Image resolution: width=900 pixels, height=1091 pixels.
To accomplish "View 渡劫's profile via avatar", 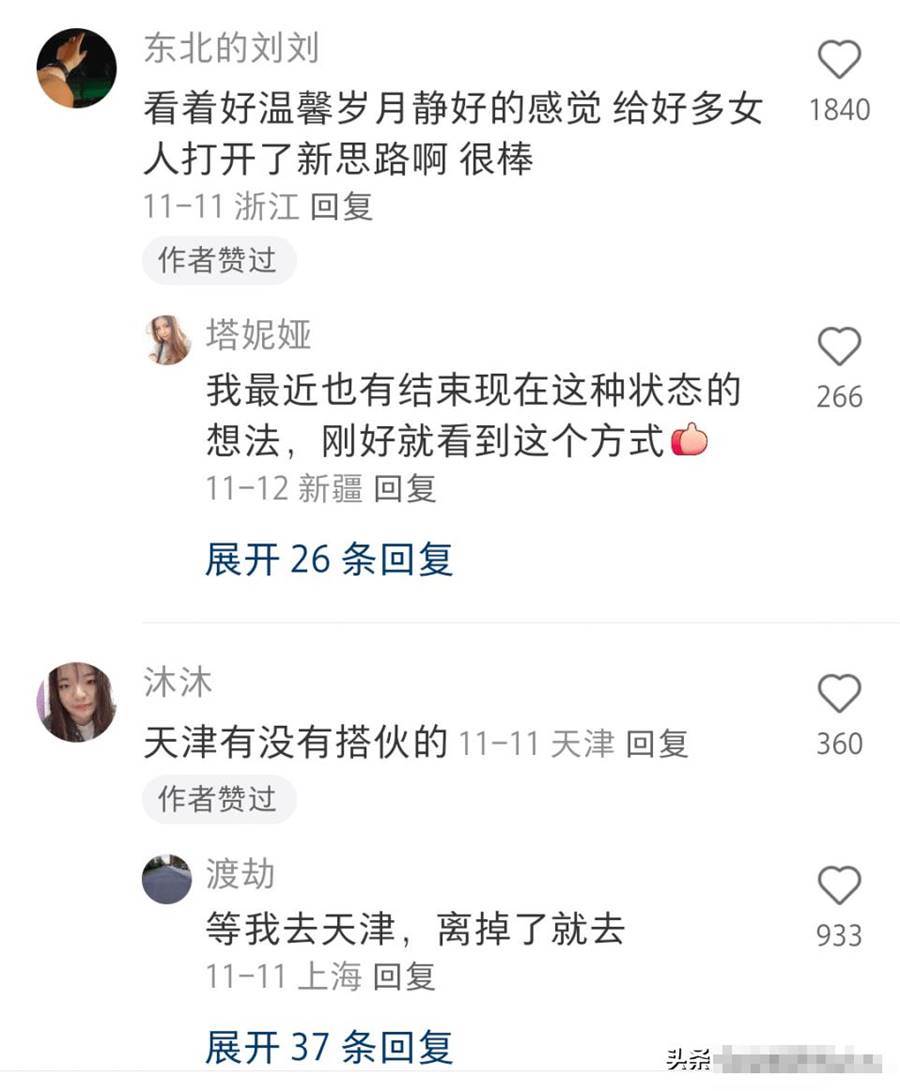I will click(167, 880).
